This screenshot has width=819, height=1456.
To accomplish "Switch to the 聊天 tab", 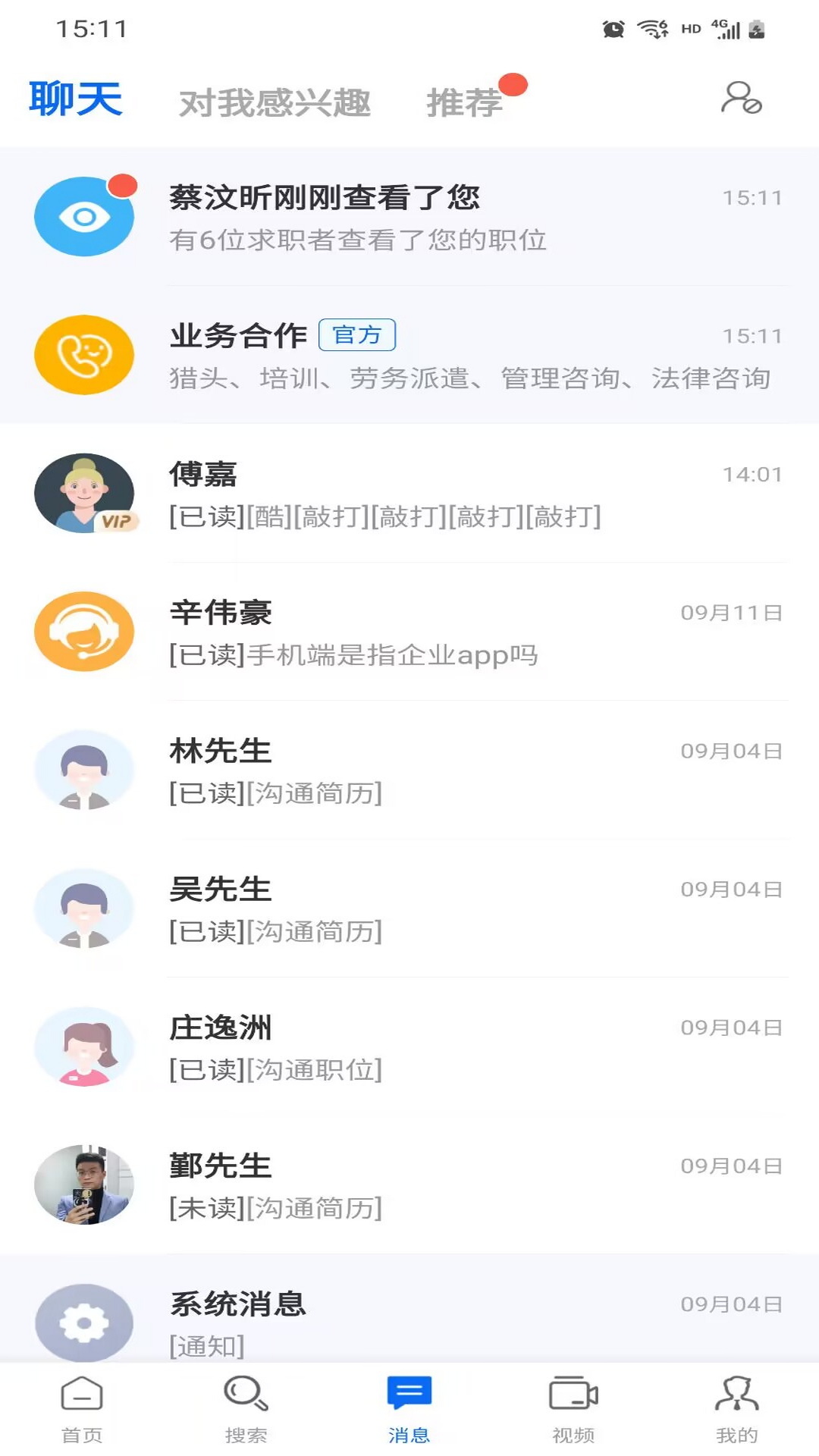I will coord(76,99).
